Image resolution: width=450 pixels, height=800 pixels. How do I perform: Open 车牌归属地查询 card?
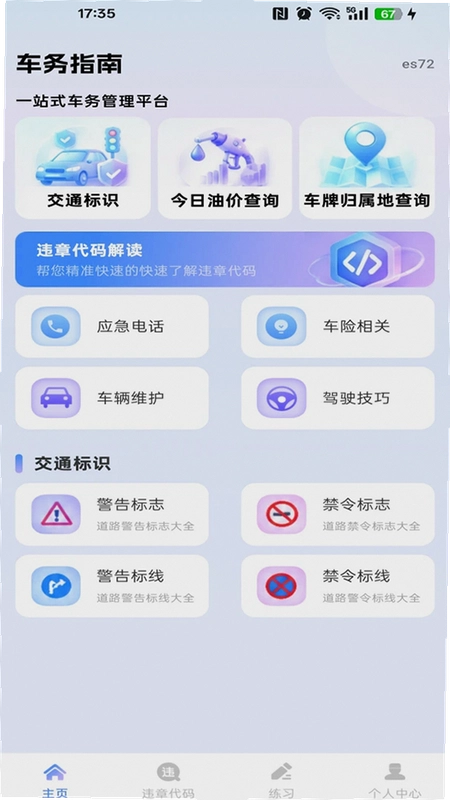point(367,168)
